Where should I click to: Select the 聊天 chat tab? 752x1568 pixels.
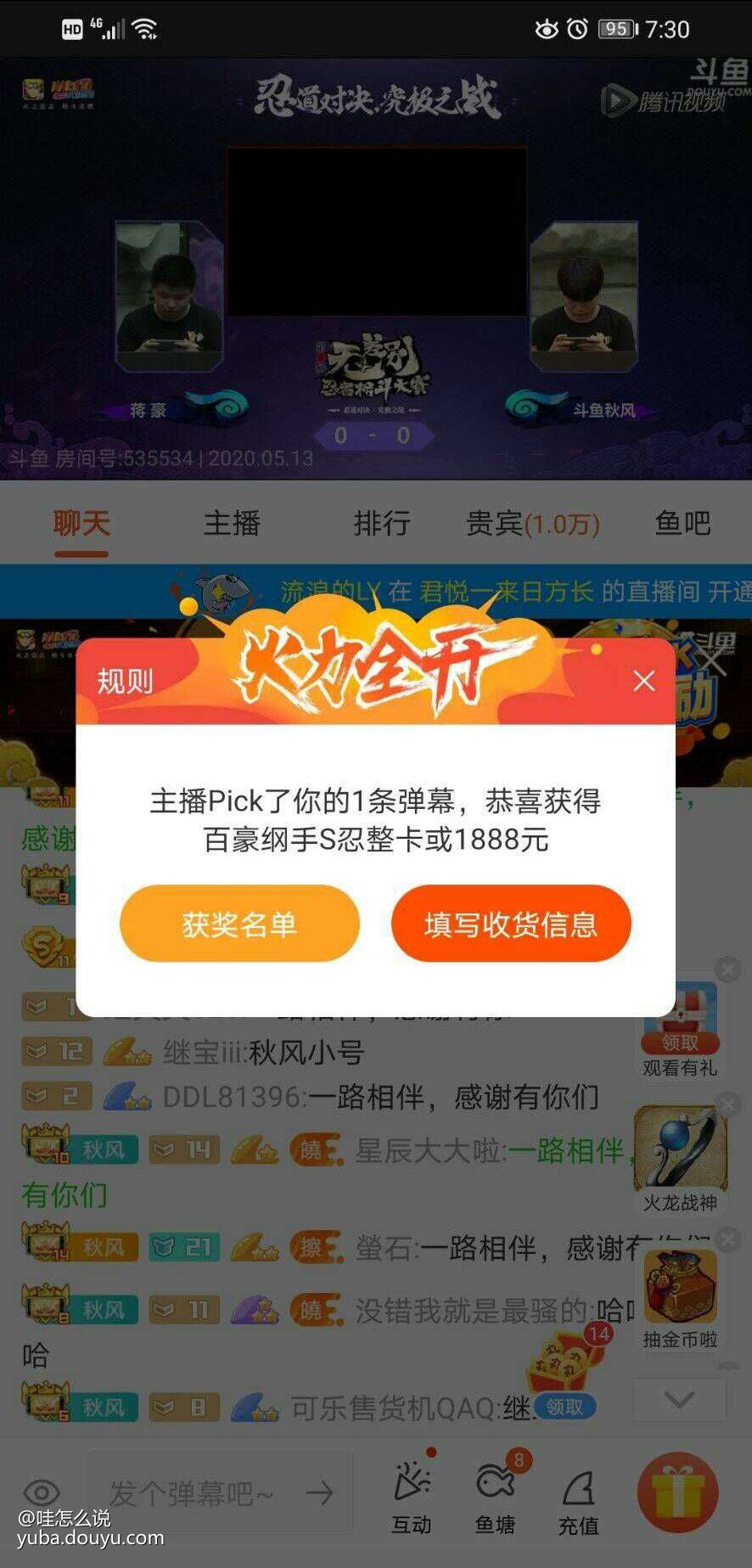(81, 523)
